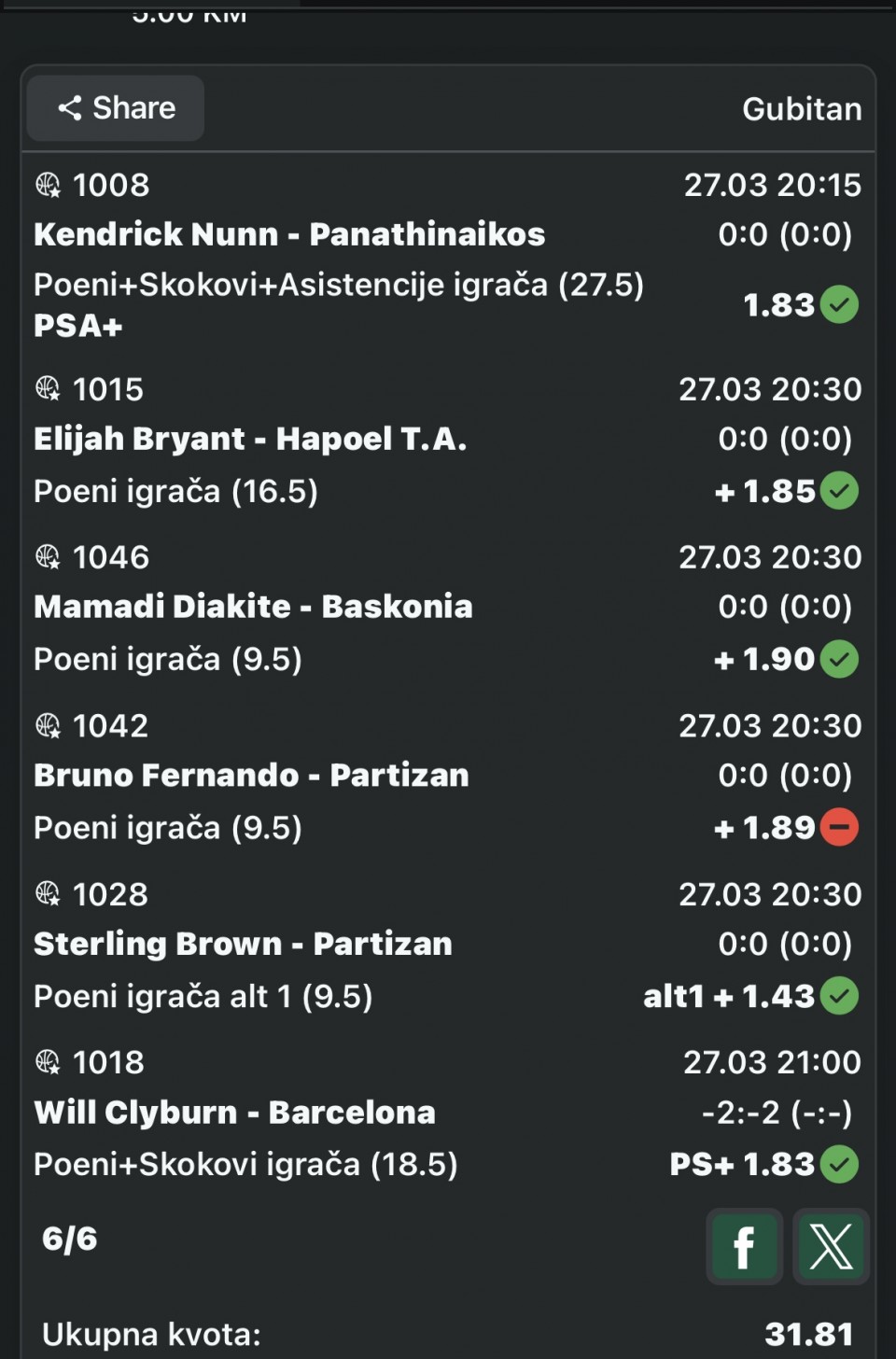Share the bet slip on Facebook

pyautogui.click(x=744, y=1247)
